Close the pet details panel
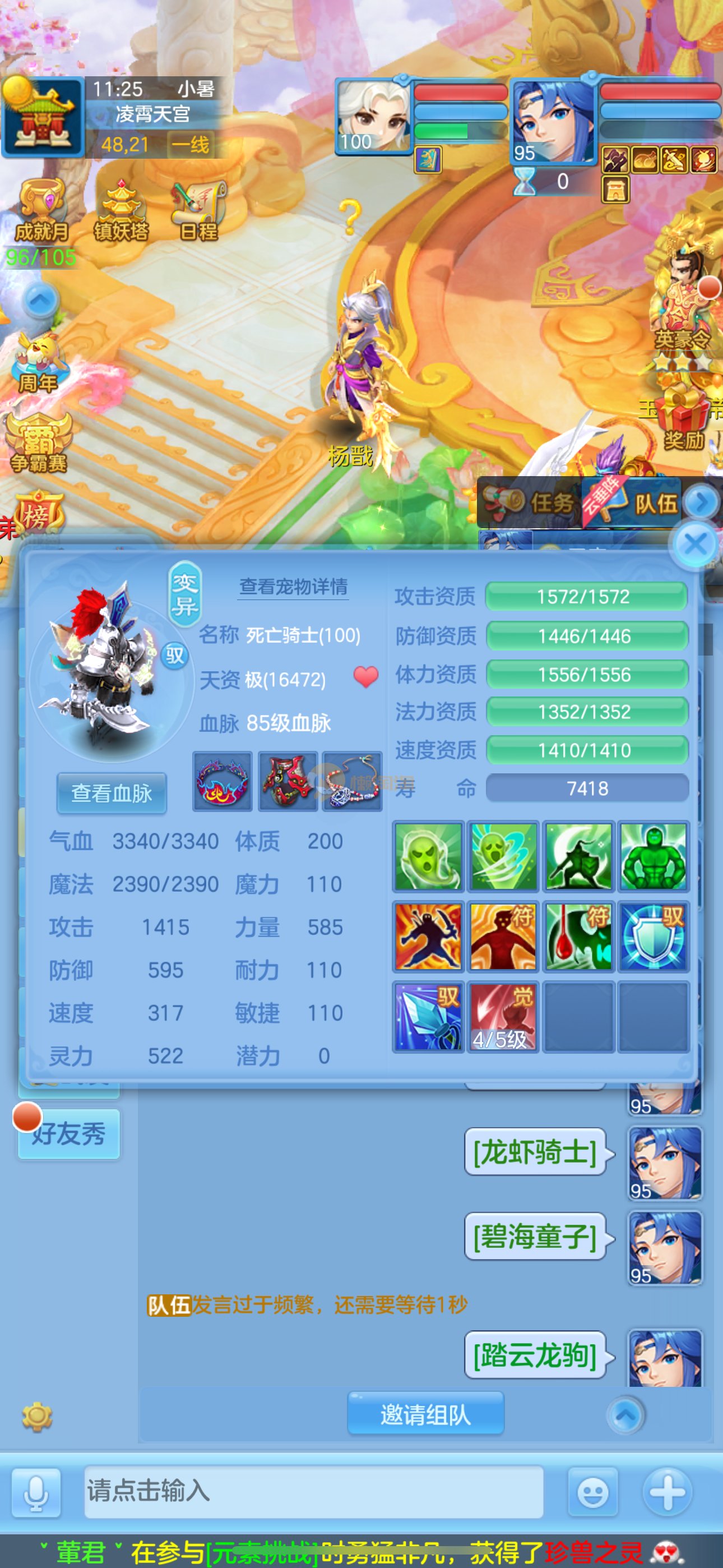723x1568 pixels. (694, 544)
